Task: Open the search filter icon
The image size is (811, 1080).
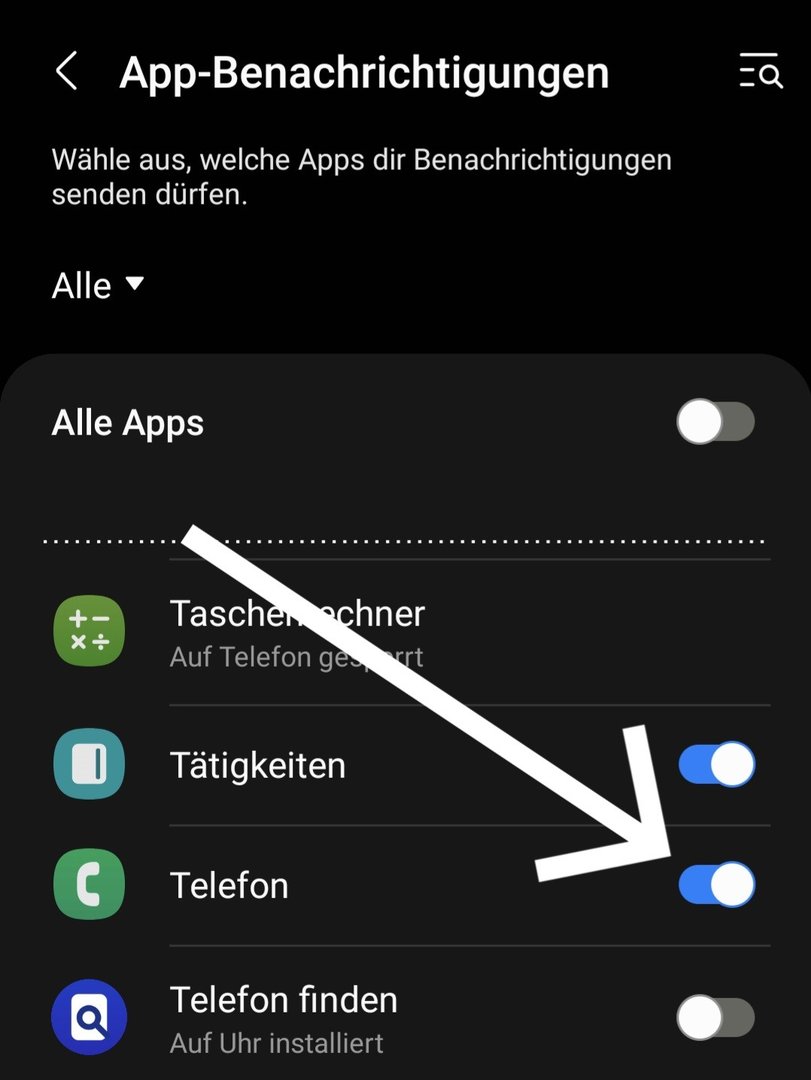Action: [x=760, y=73]
